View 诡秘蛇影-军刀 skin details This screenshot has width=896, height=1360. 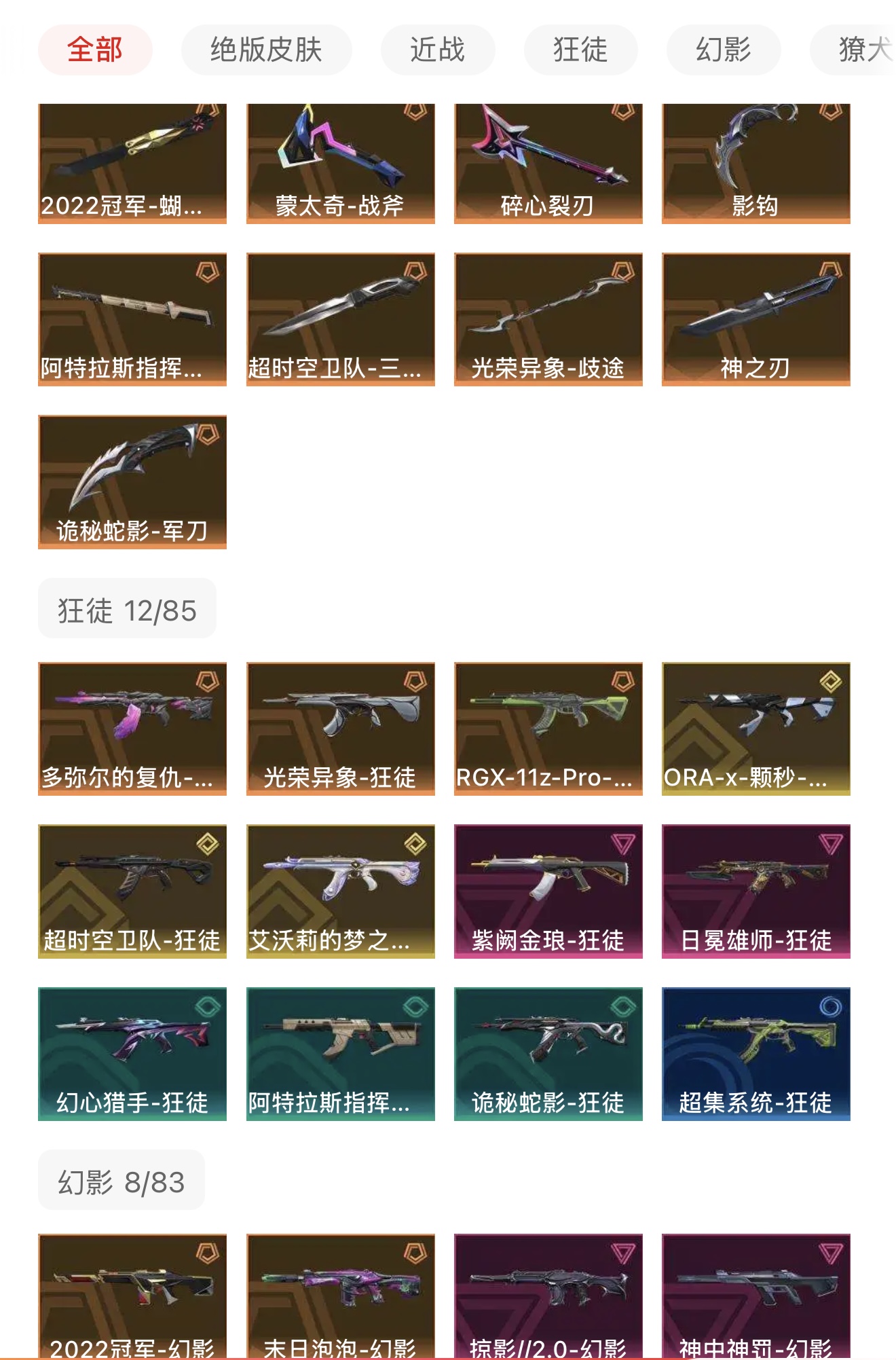coord(132,482)
